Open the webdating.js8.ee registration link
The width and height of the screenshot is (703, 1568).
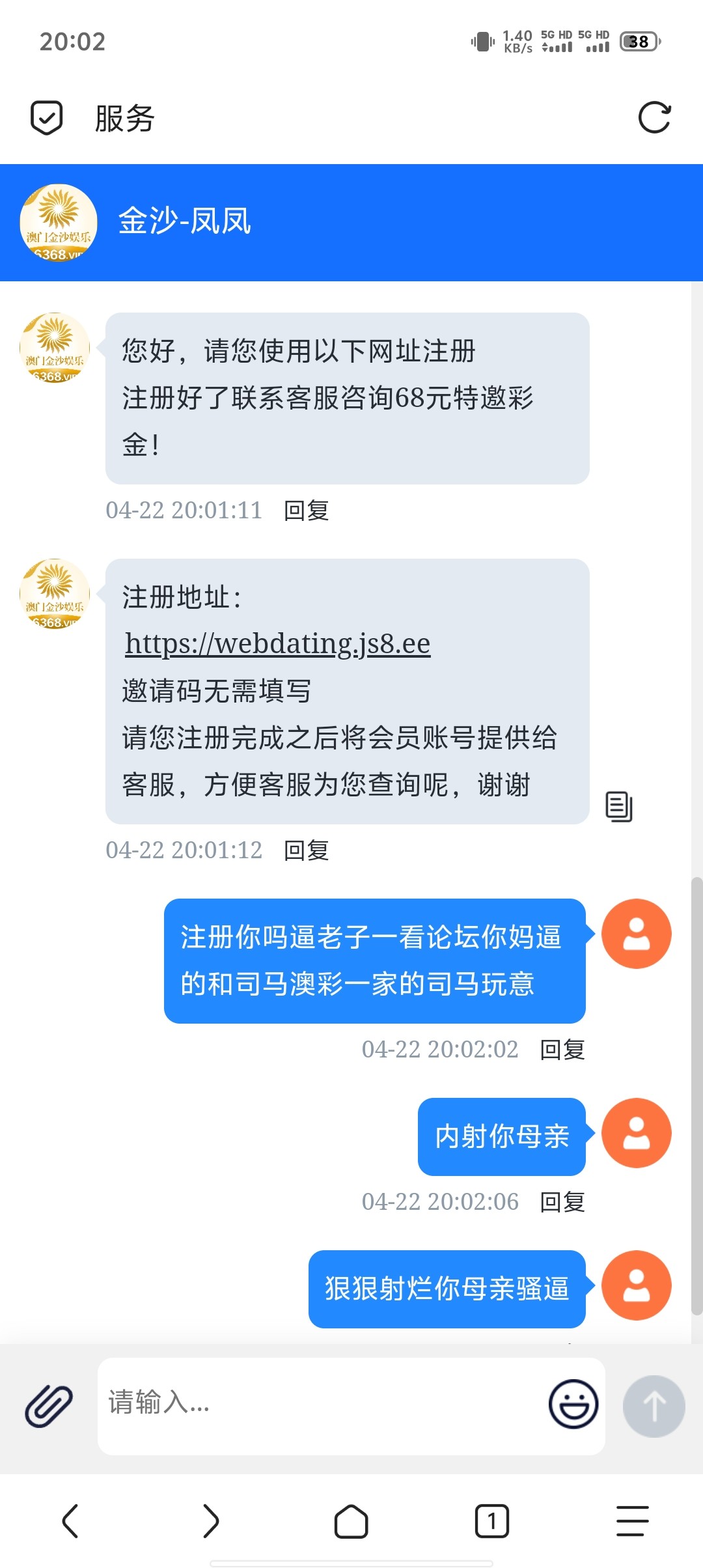(x=278, y=644)
